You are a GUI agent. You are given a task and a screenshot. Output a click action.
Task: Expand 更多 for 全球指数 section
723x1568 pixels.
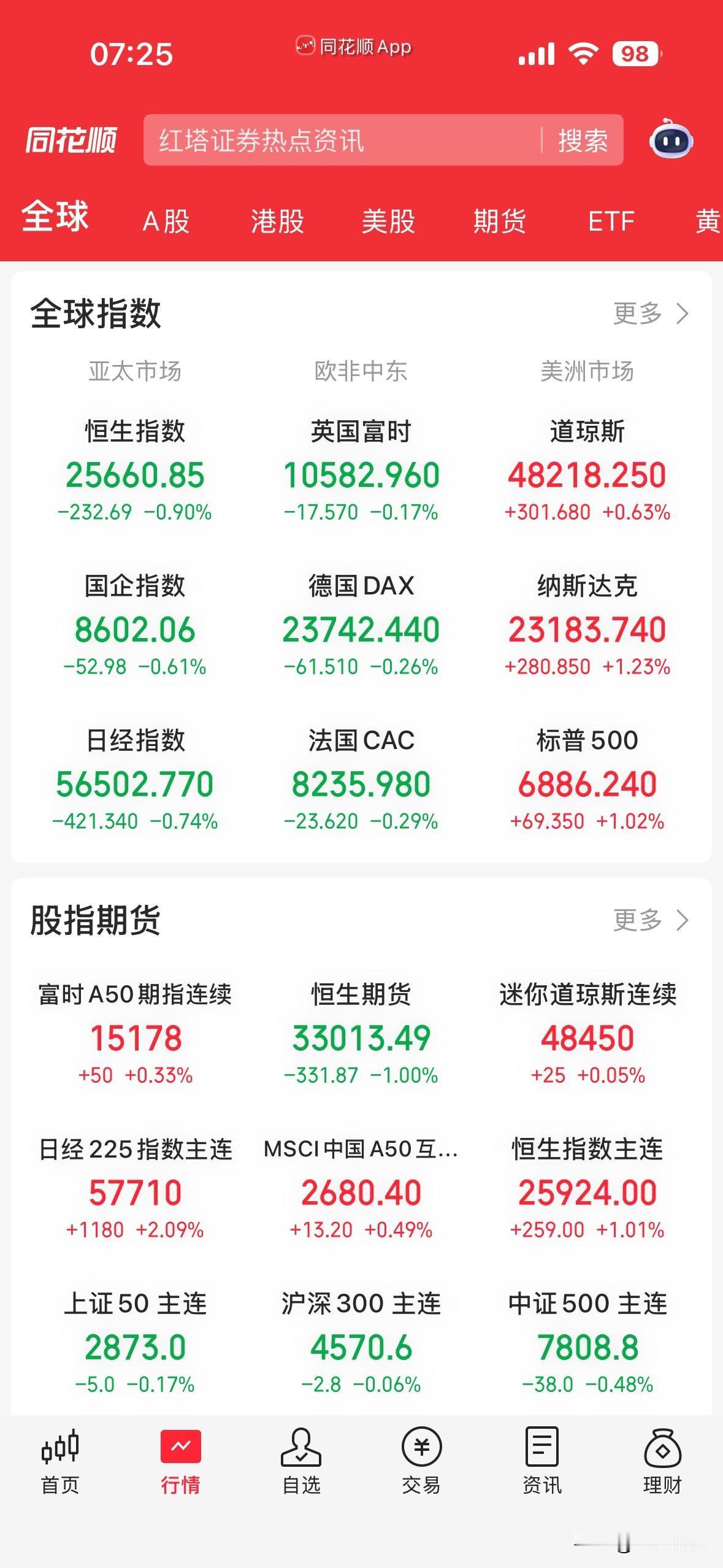[x=650, y=314]
